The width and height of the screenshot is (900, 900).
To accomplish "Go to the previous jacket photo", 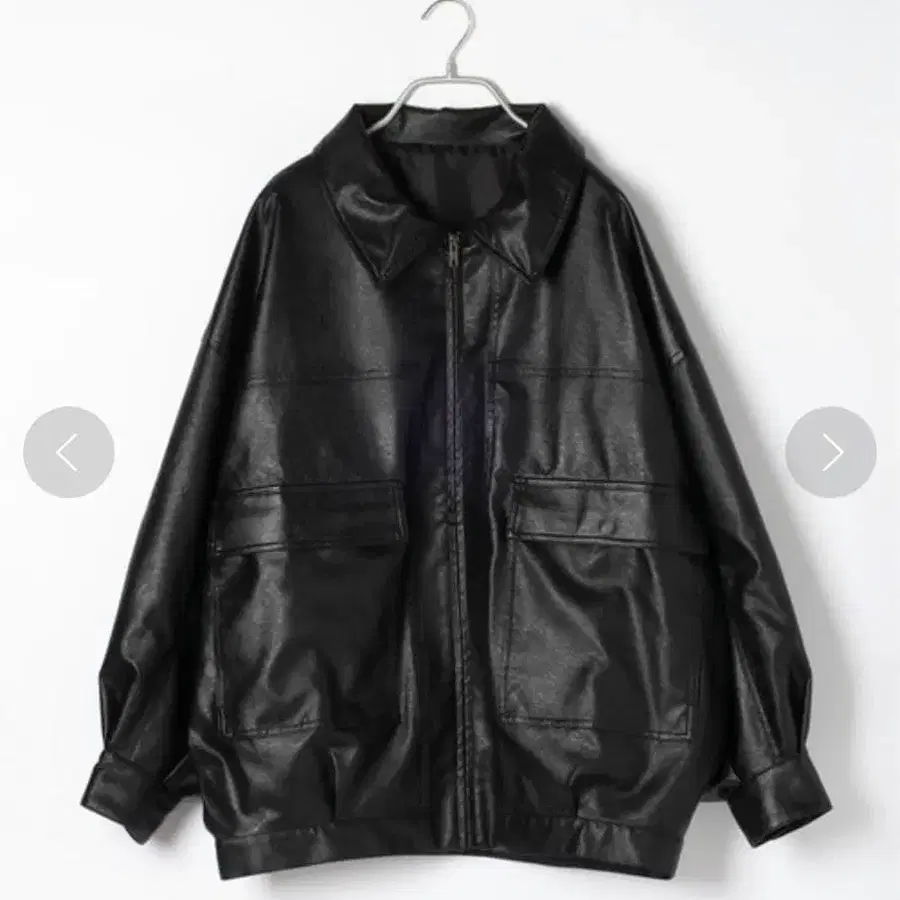I will [x=68, y=452].
